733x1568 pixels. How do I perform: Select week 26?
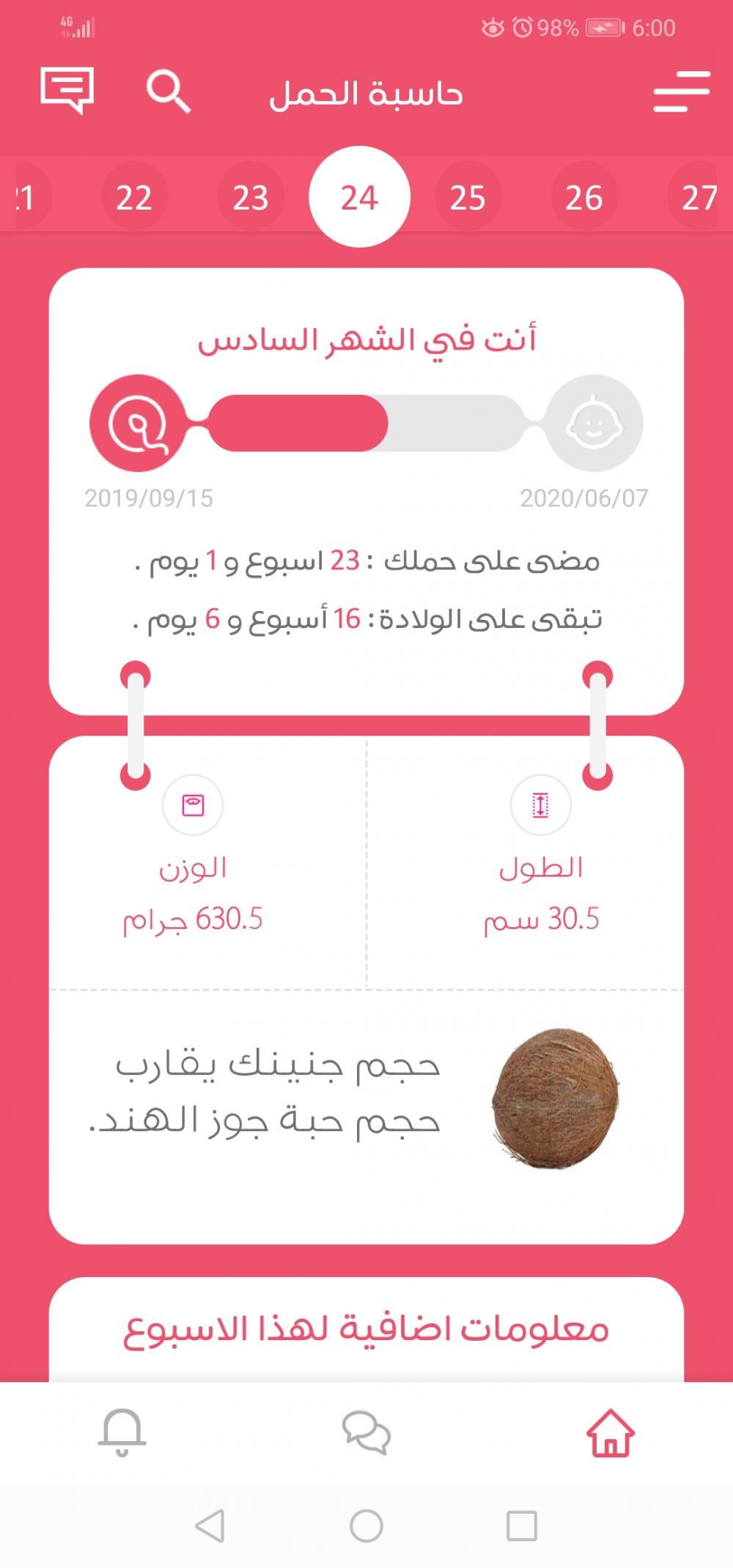[x=583, y=198]
